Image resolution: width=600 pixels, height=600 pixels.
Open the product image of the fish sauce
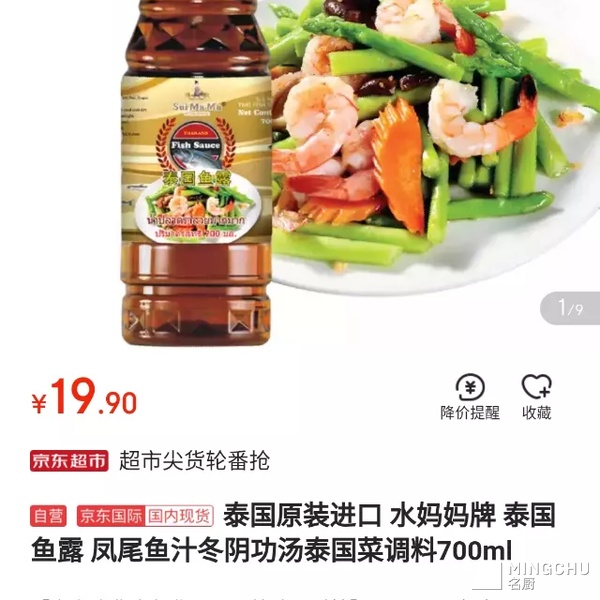300,170
